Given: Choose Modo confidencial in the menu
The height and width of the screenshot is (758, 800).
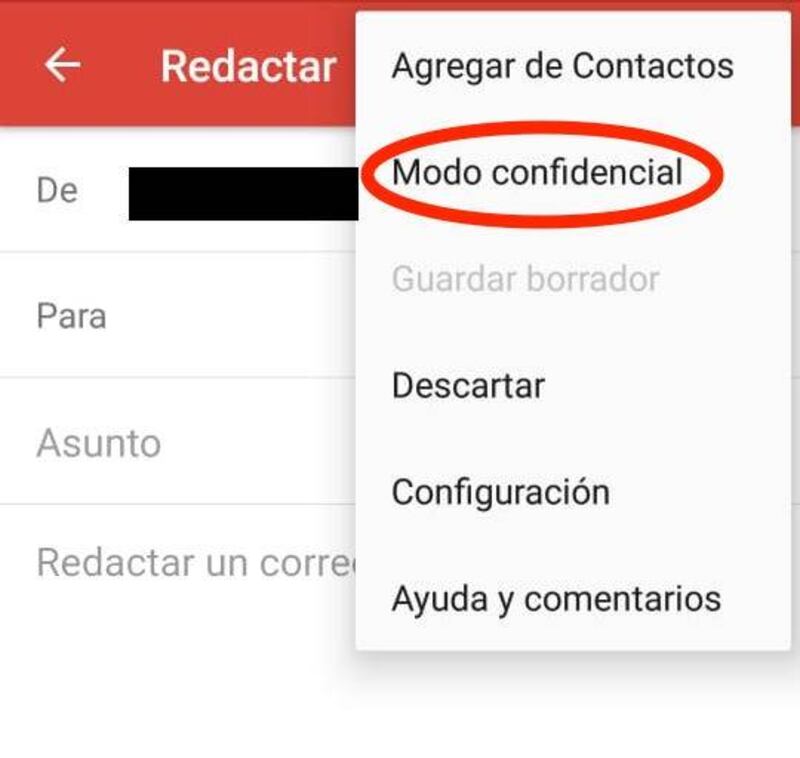Looking at the screenshot, I should click(537, 173).
